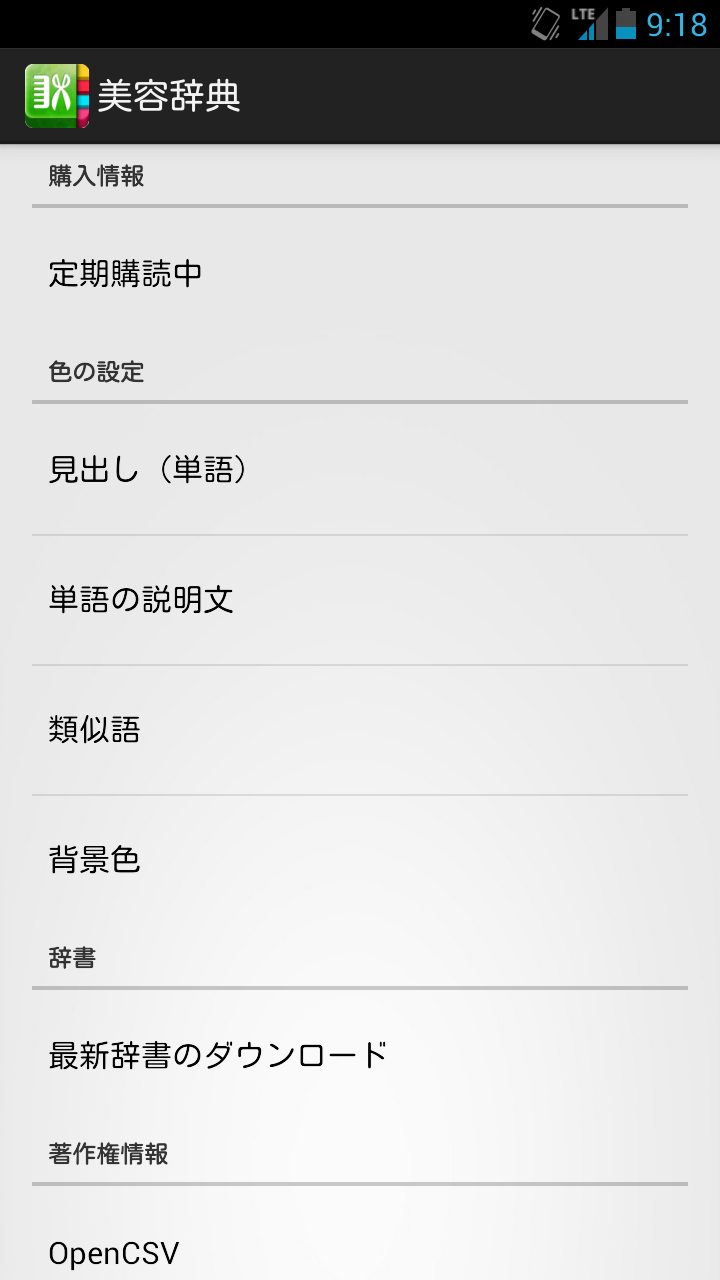720x1280 pixels.
Task: Tap 最新辞書のダウンロード
Action: (360, 1055)
